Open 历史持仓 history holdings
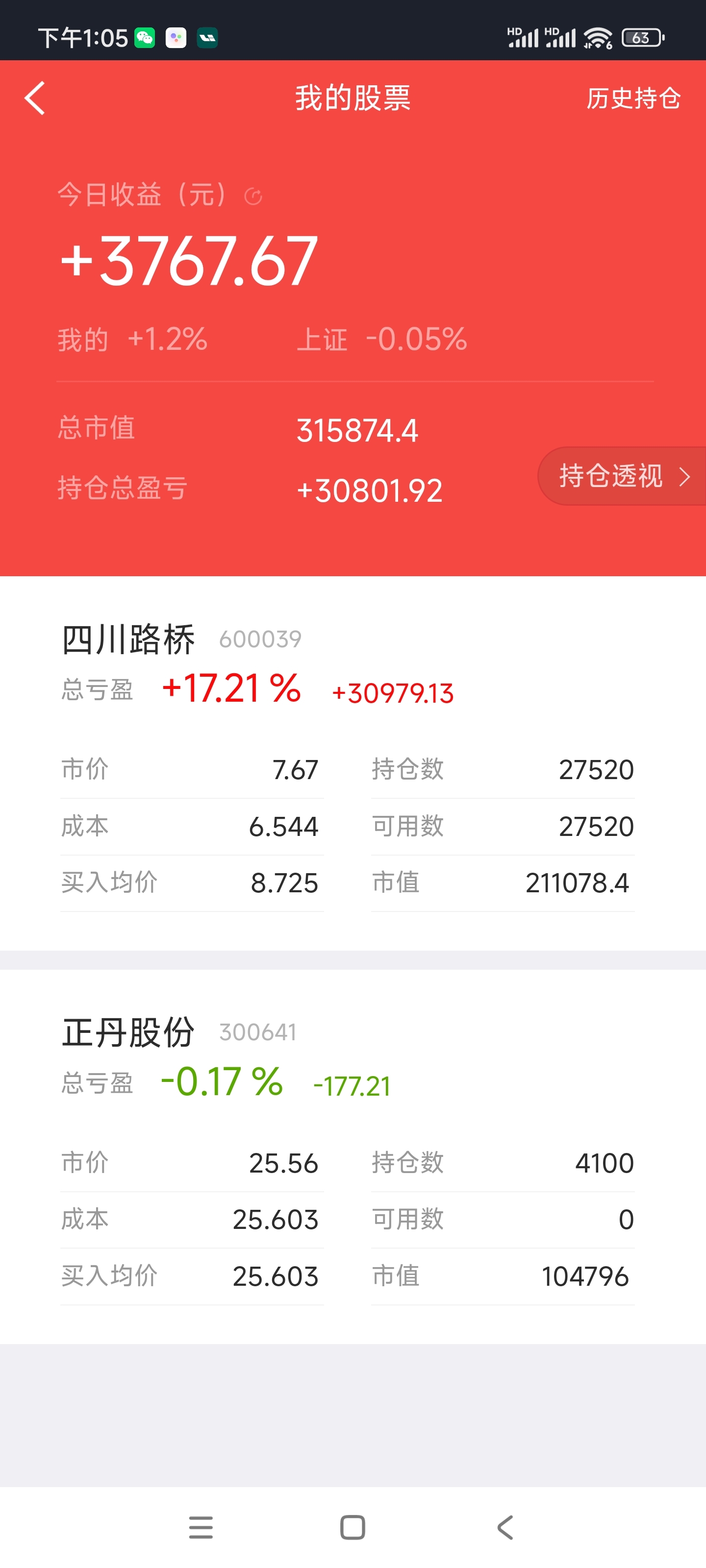The image size is (706, 1568). click(x=633, y=98)
